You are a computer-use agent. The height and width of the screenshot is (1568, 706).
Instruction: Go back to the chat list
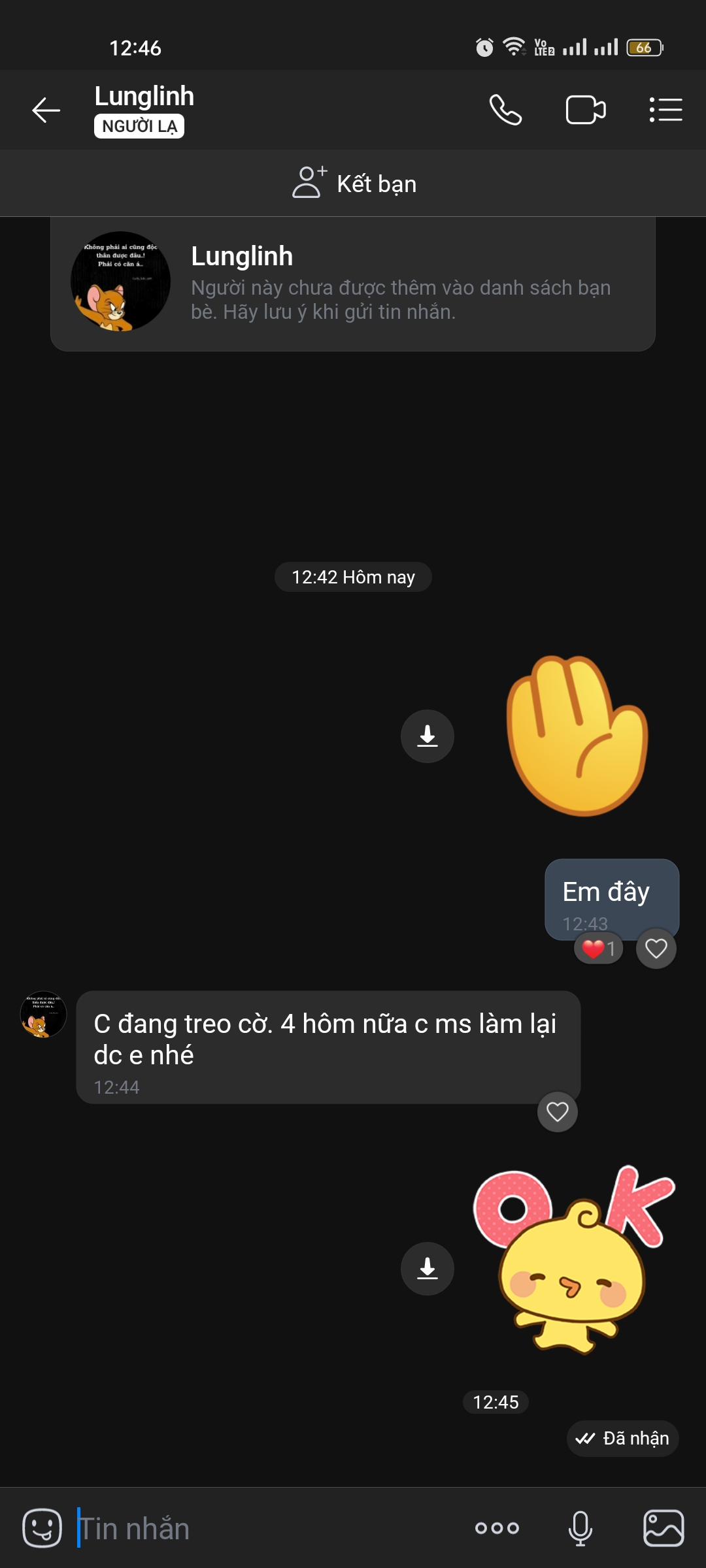pyautogui.click(x=44, y=110)
